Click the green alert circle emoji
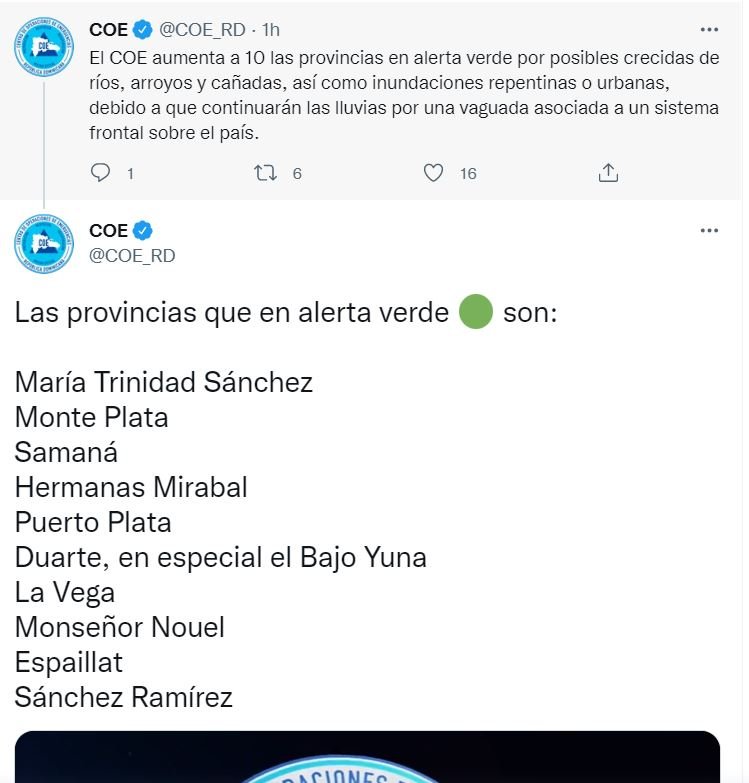Image resolution: width=749 pixels, height=783 pixels. pyautogui.click(x=475, y=312)
